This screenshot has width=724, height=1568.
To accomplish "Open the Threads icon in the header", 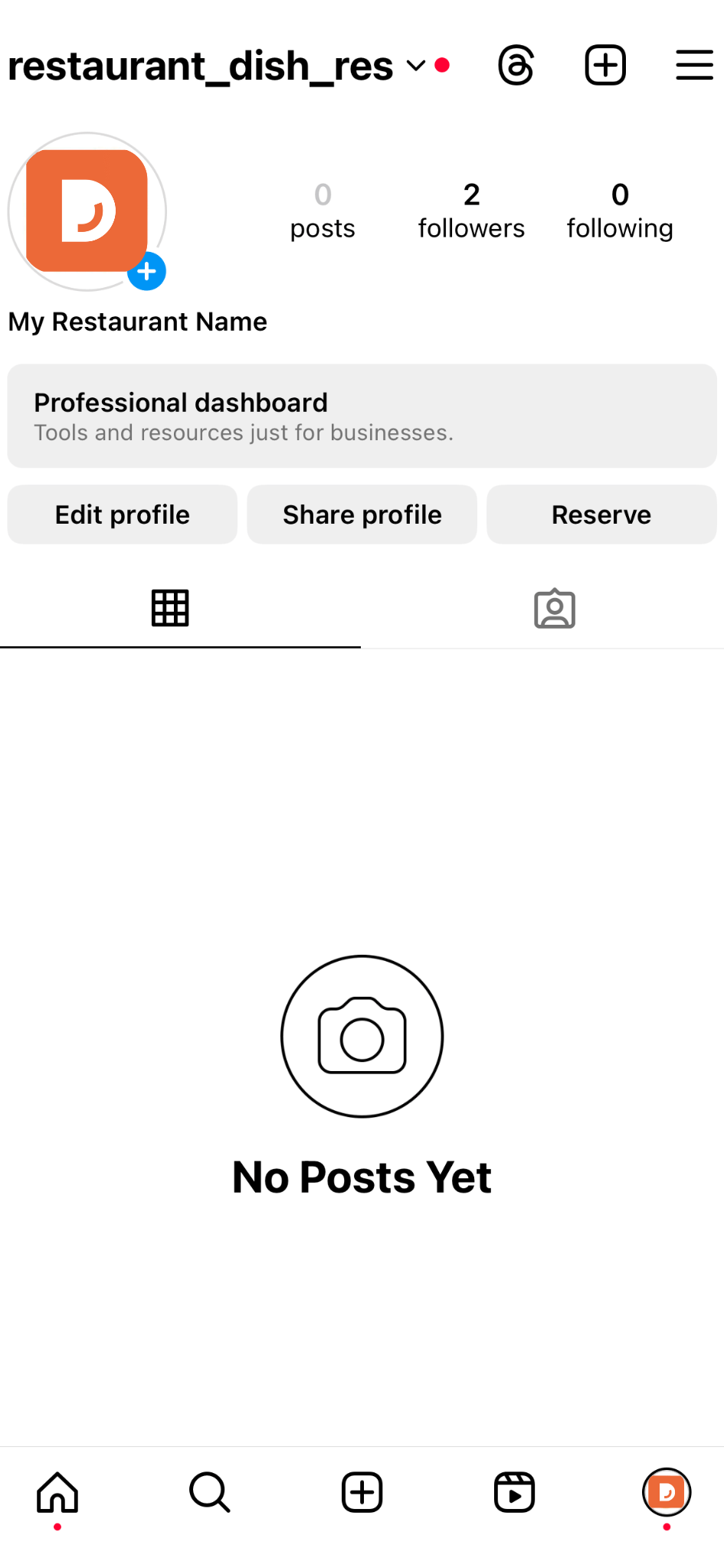I will coord(516,65).
